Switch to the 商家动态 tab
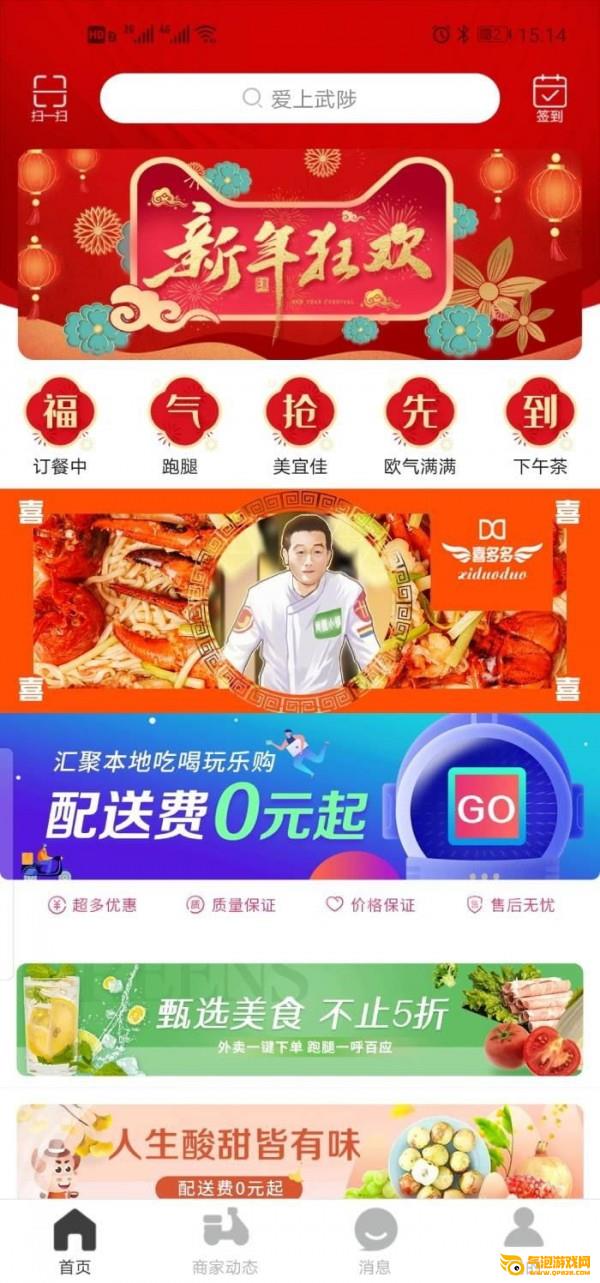600x1283 pixels. [x=225, y=1241]
